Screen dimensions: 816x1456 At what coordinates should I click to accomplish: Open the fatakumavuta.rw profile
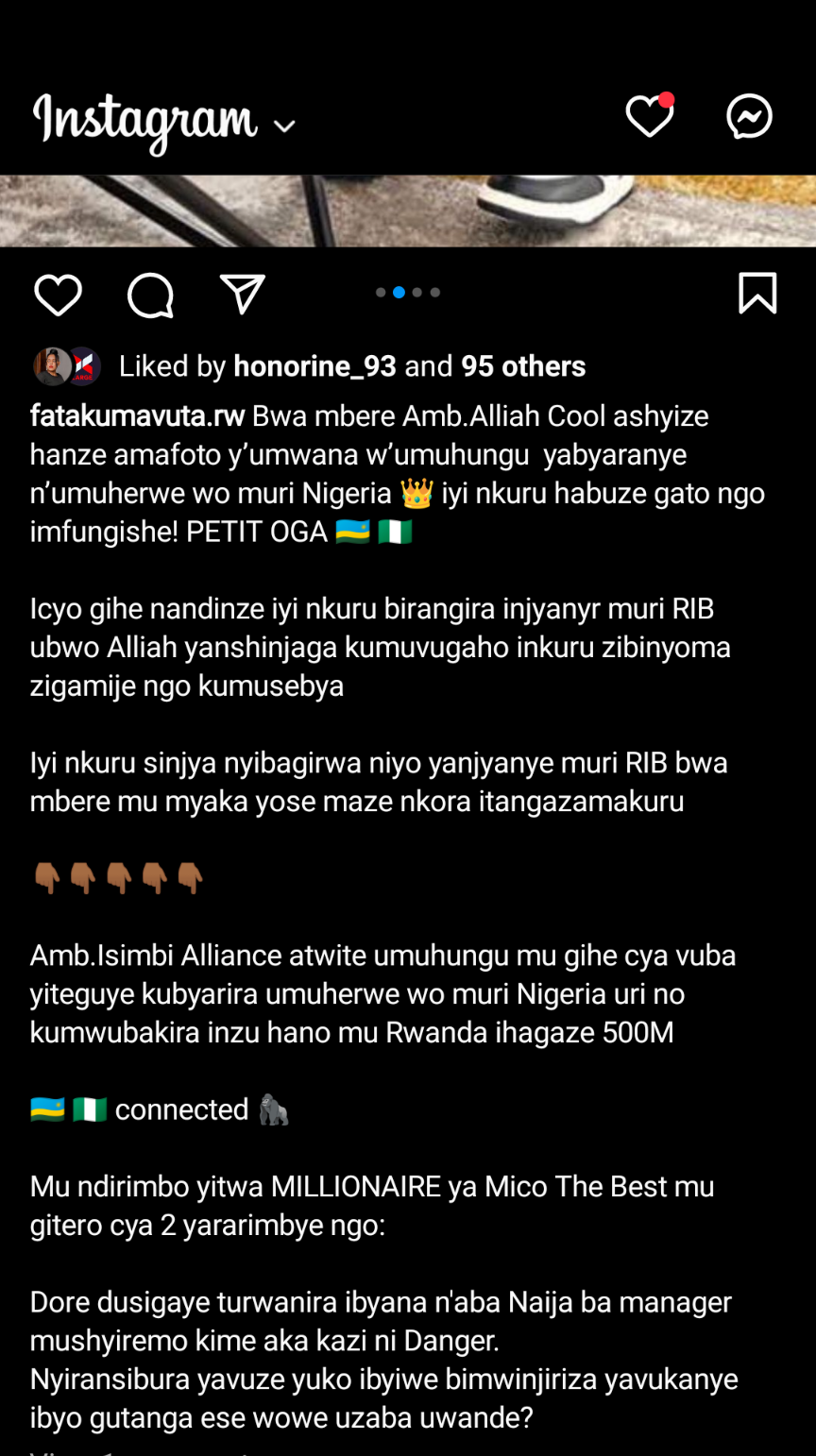[x=138, y=416]
